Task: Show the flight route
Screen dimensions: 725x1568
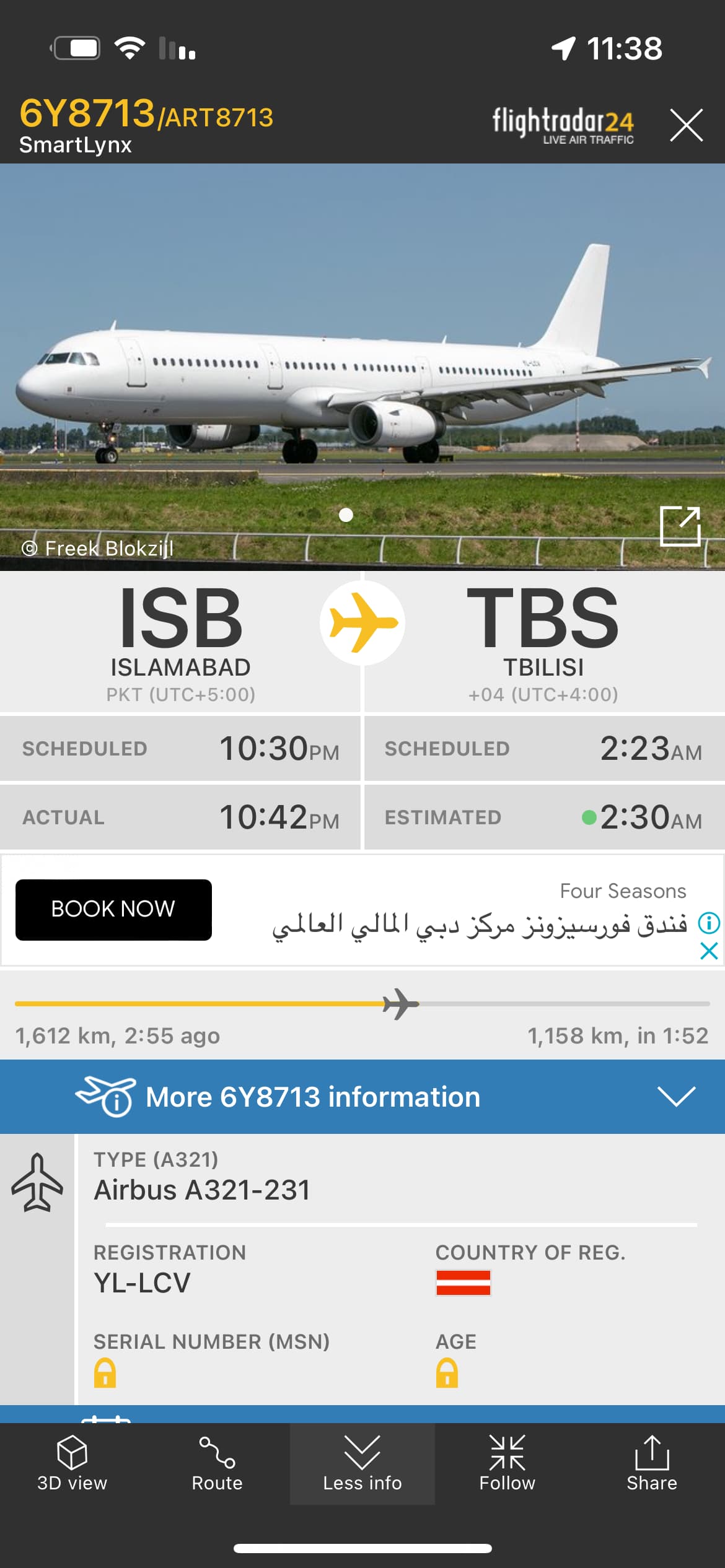Action: pos(217,1464)
